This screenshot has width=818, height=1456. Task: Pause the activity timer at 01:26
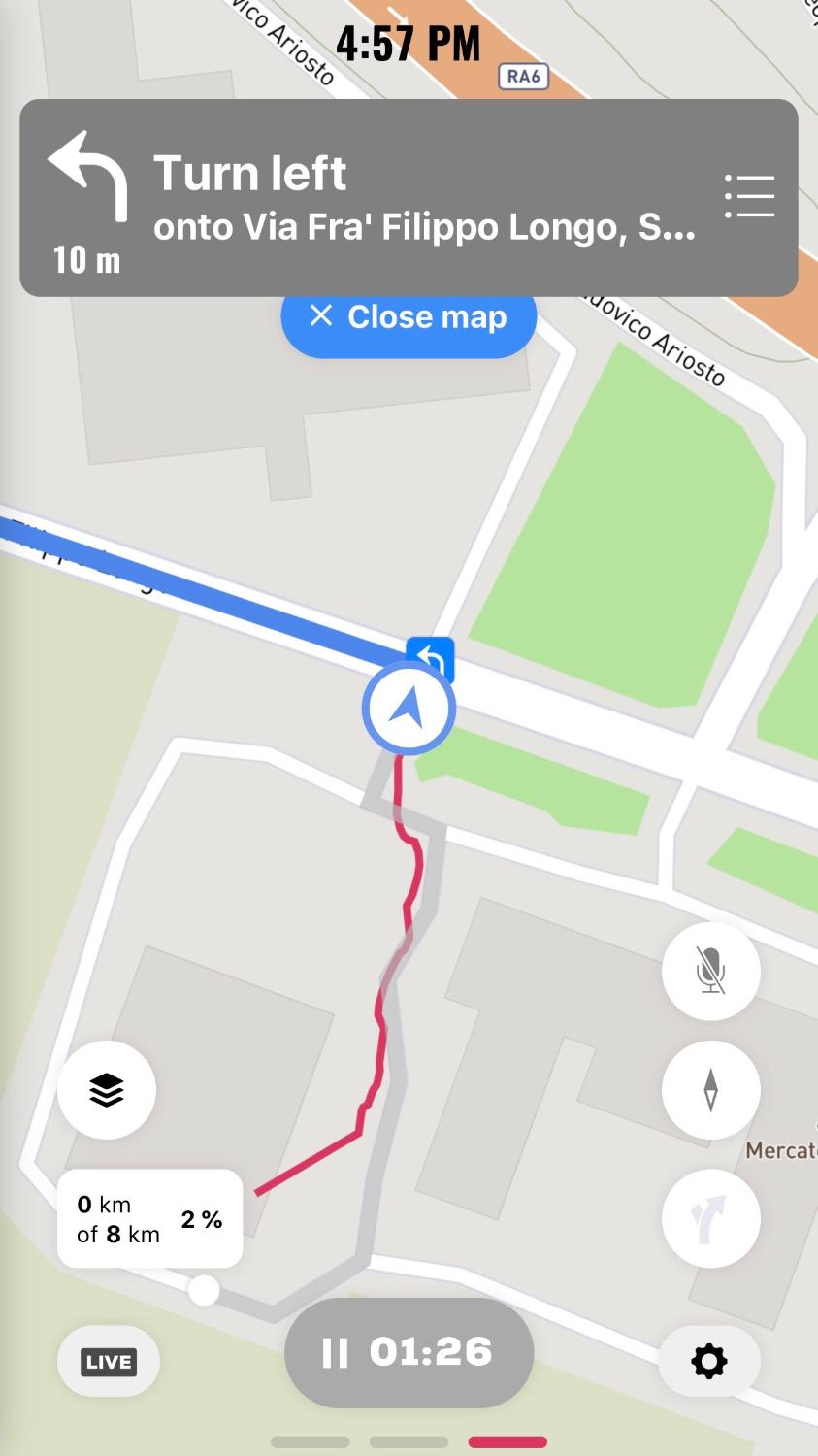pos(409,1352)
